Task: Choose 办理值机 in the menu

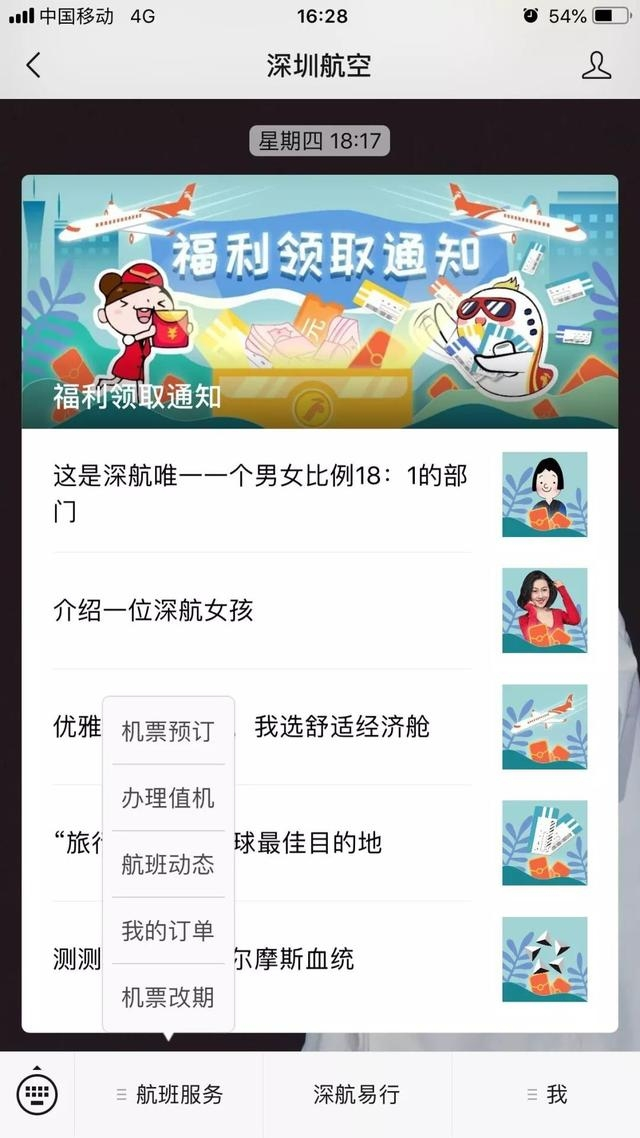Action: (168, 798)
